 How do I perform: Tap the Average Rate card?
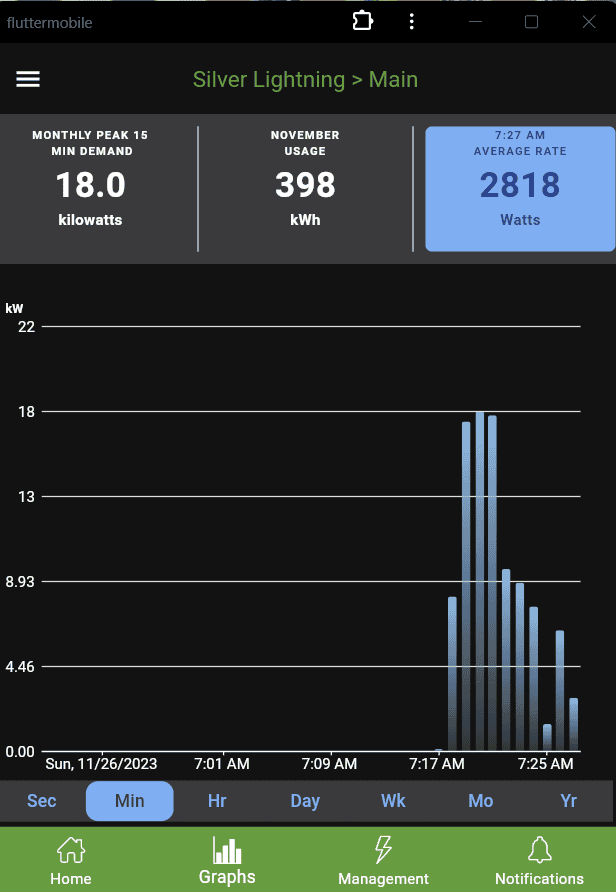520,189
